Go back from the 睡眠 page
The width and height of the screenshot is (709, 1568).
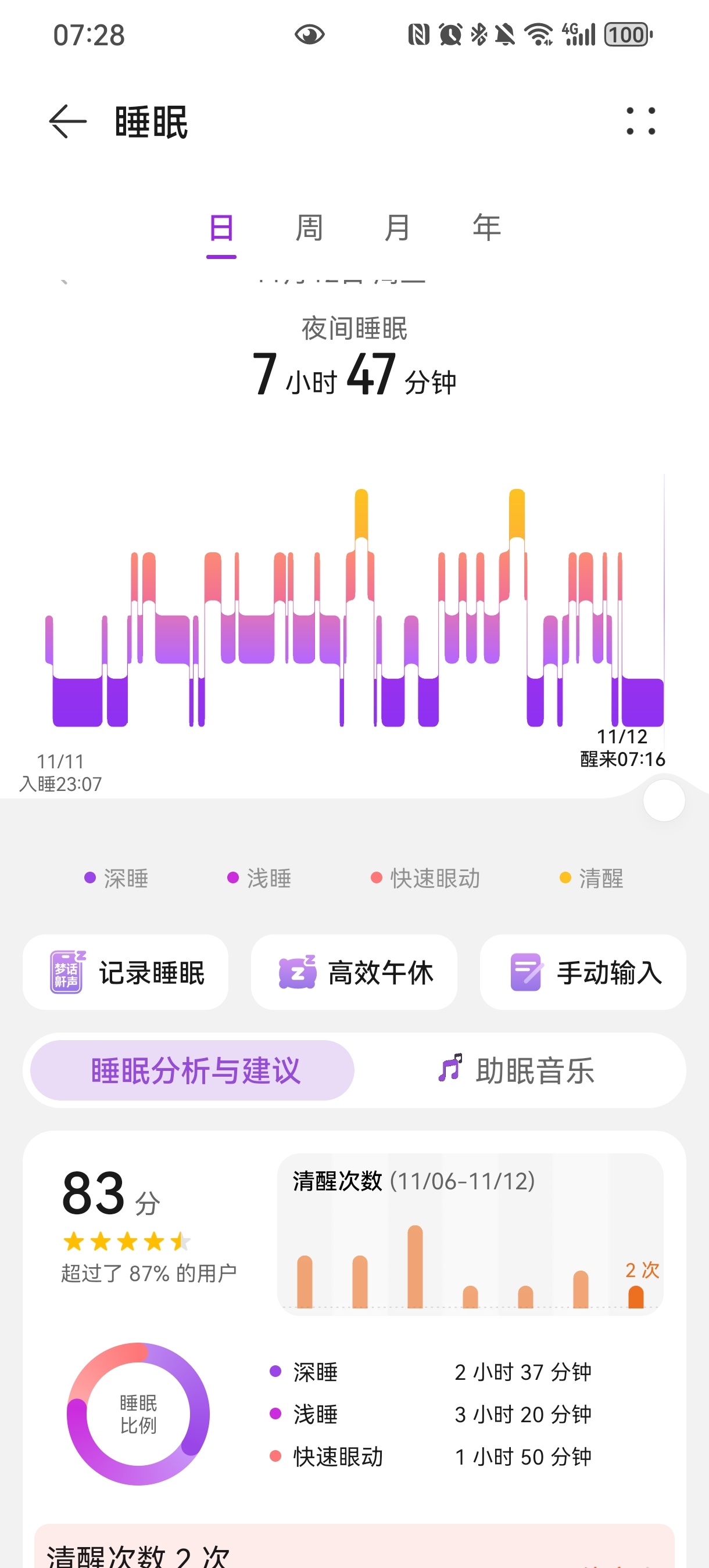pos(67,122)
